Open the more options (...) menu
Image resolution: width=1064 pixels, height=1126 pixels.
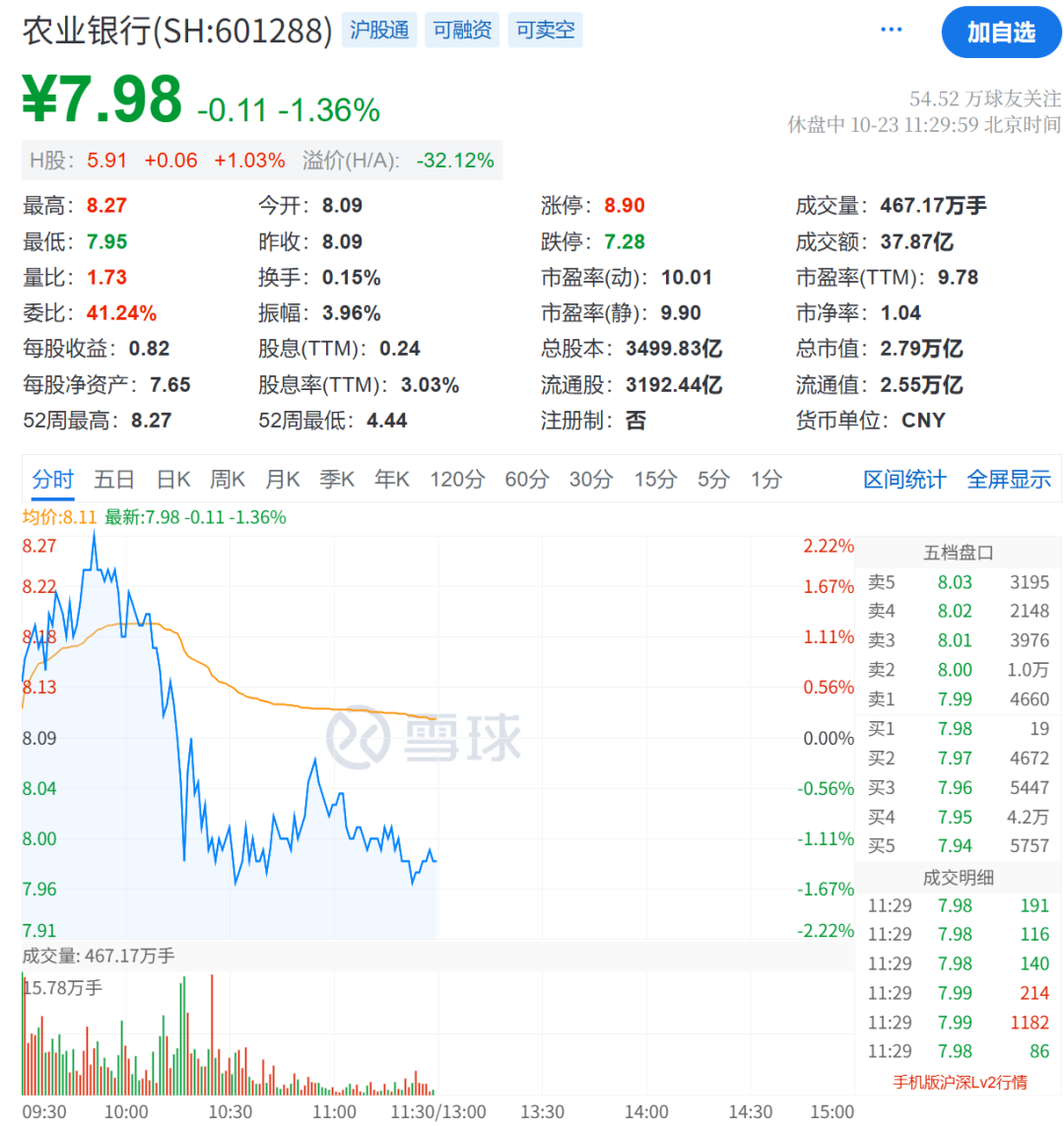(x=891, y=30)
